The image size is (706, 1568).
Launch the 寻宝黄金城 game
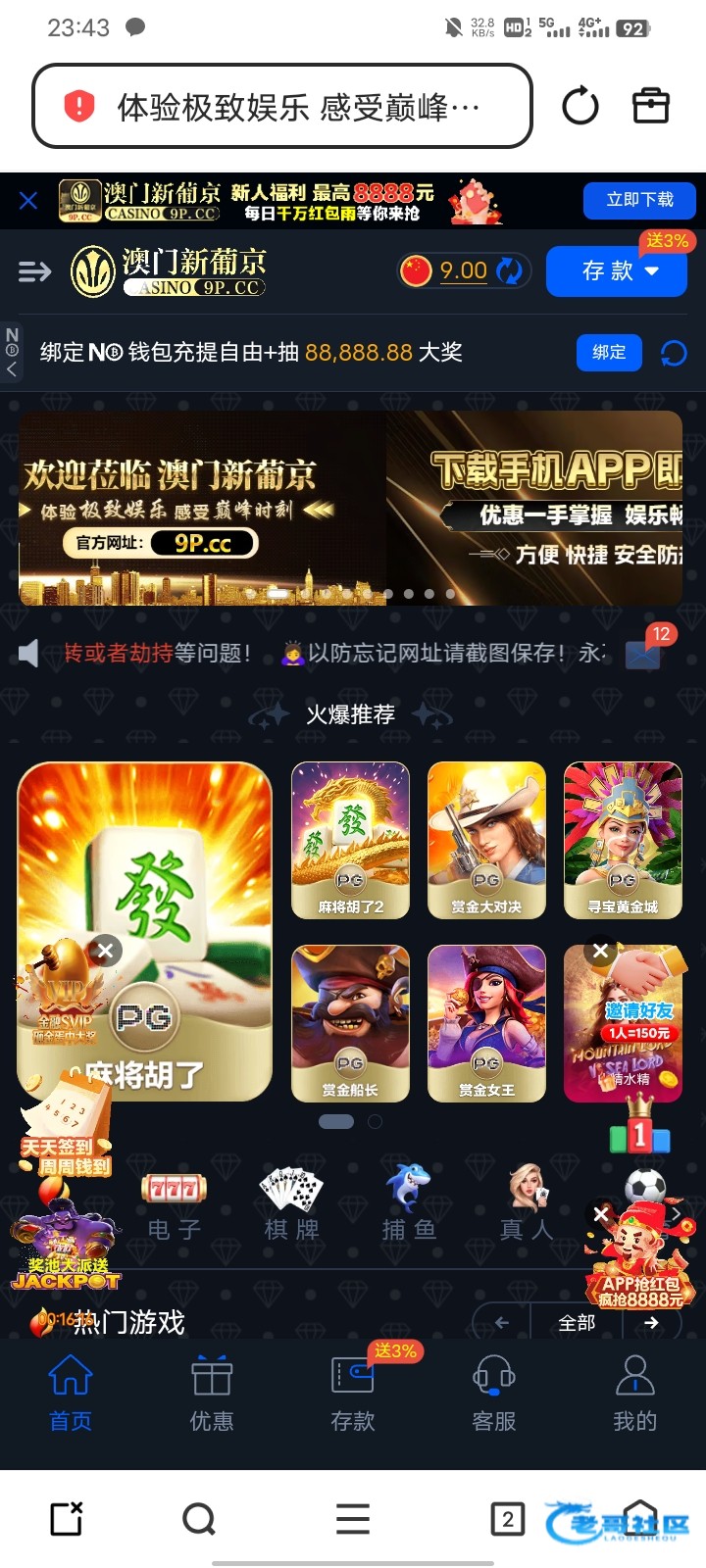623,841
